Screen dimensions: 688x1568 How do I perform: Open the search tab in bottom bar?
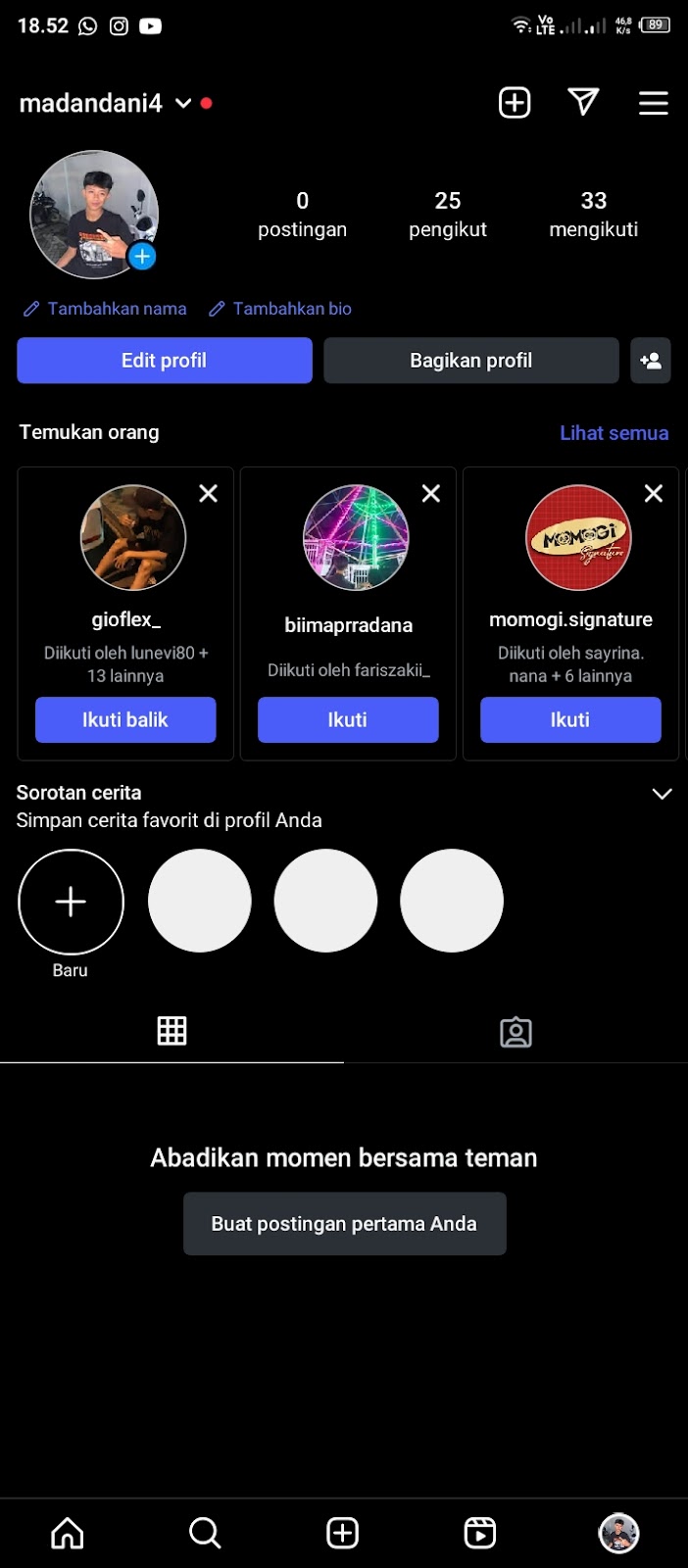[205, 1533]
